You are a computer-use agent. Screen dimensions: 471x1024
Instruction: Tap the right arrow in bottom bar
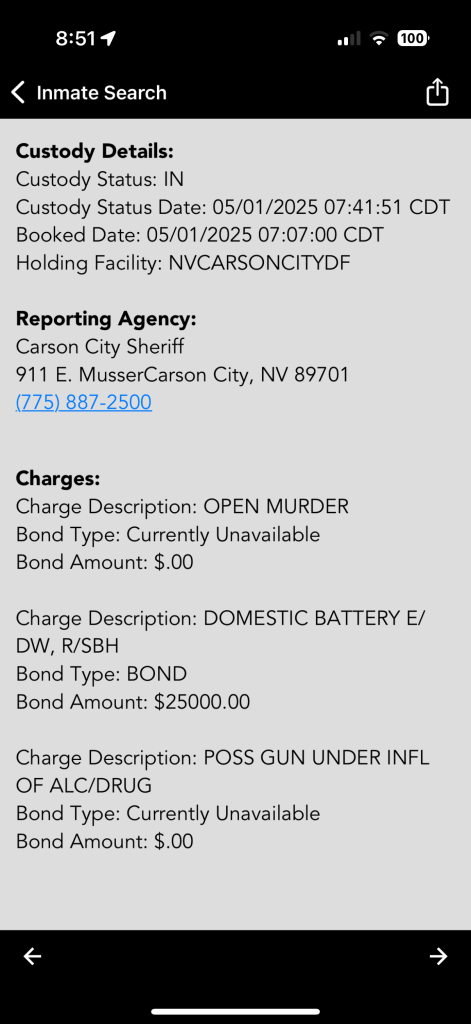tap(438, 957)
